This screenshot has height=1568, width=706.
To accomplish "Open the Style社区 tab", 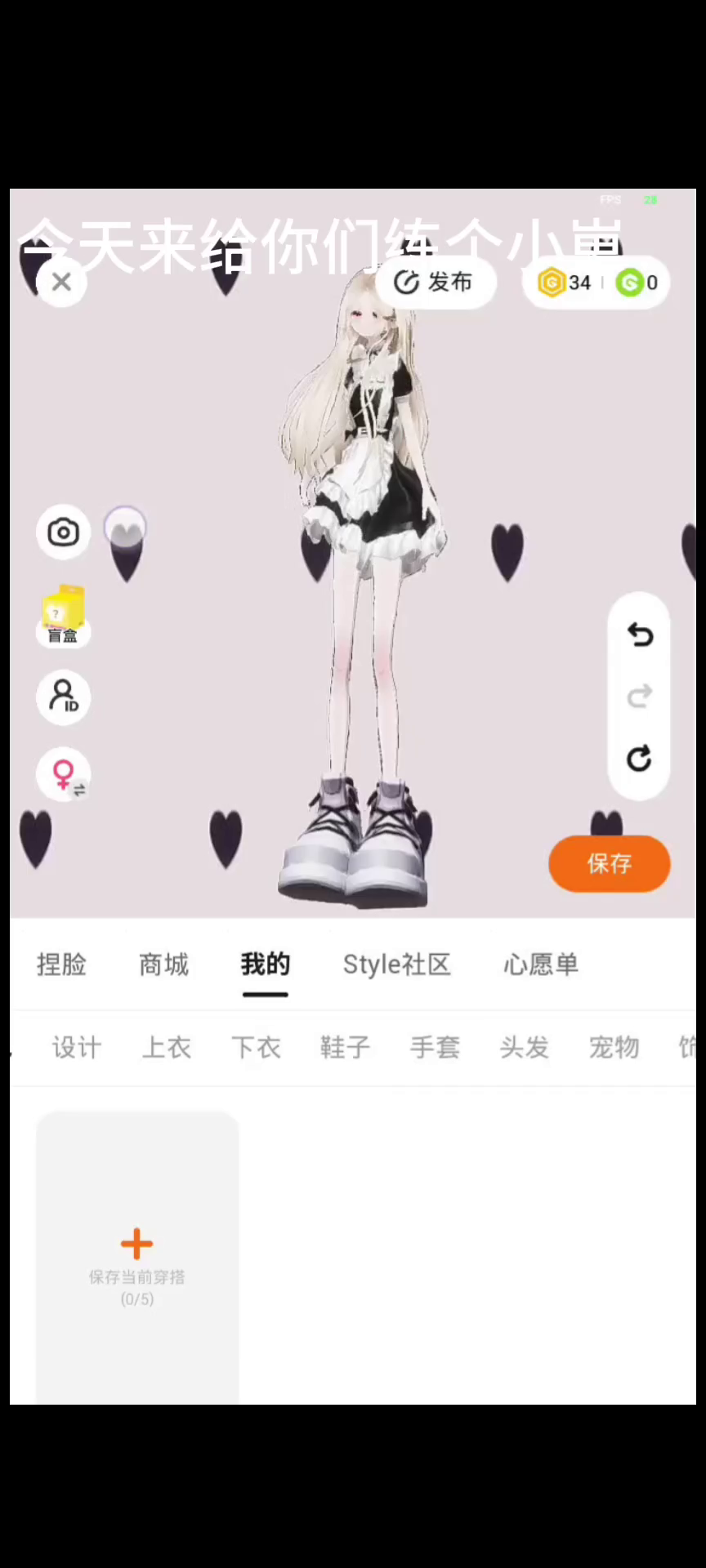I will click(396, 964).
